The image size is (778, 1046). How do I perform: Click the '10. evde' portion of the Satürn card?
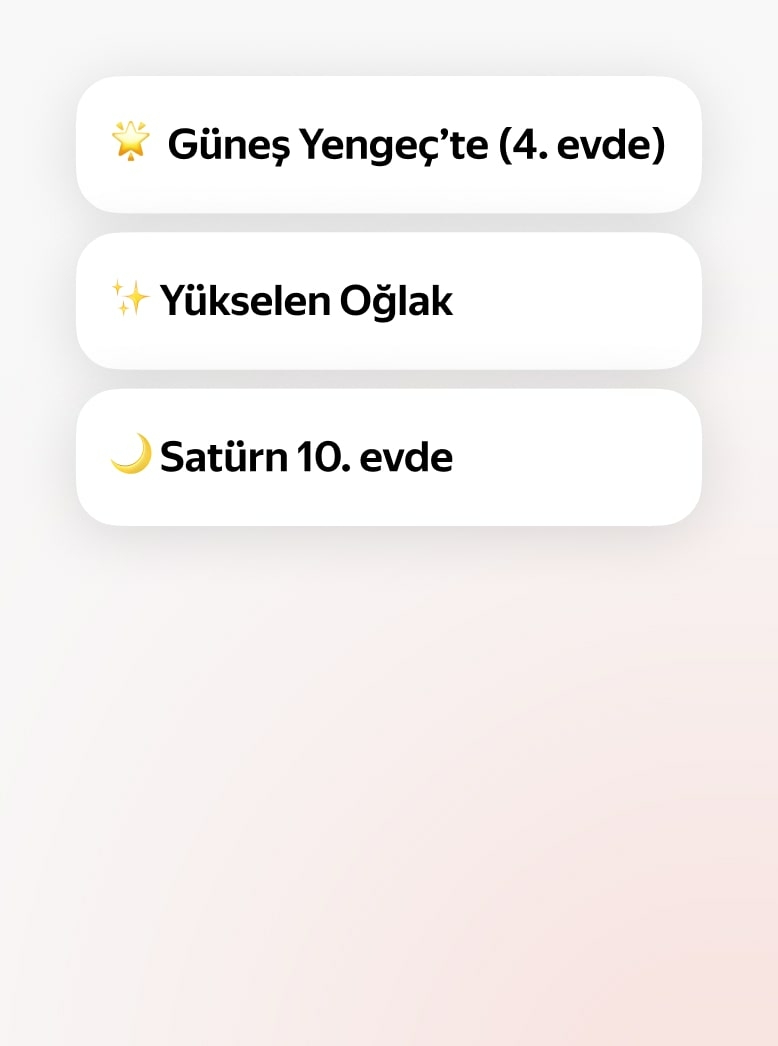374,456
